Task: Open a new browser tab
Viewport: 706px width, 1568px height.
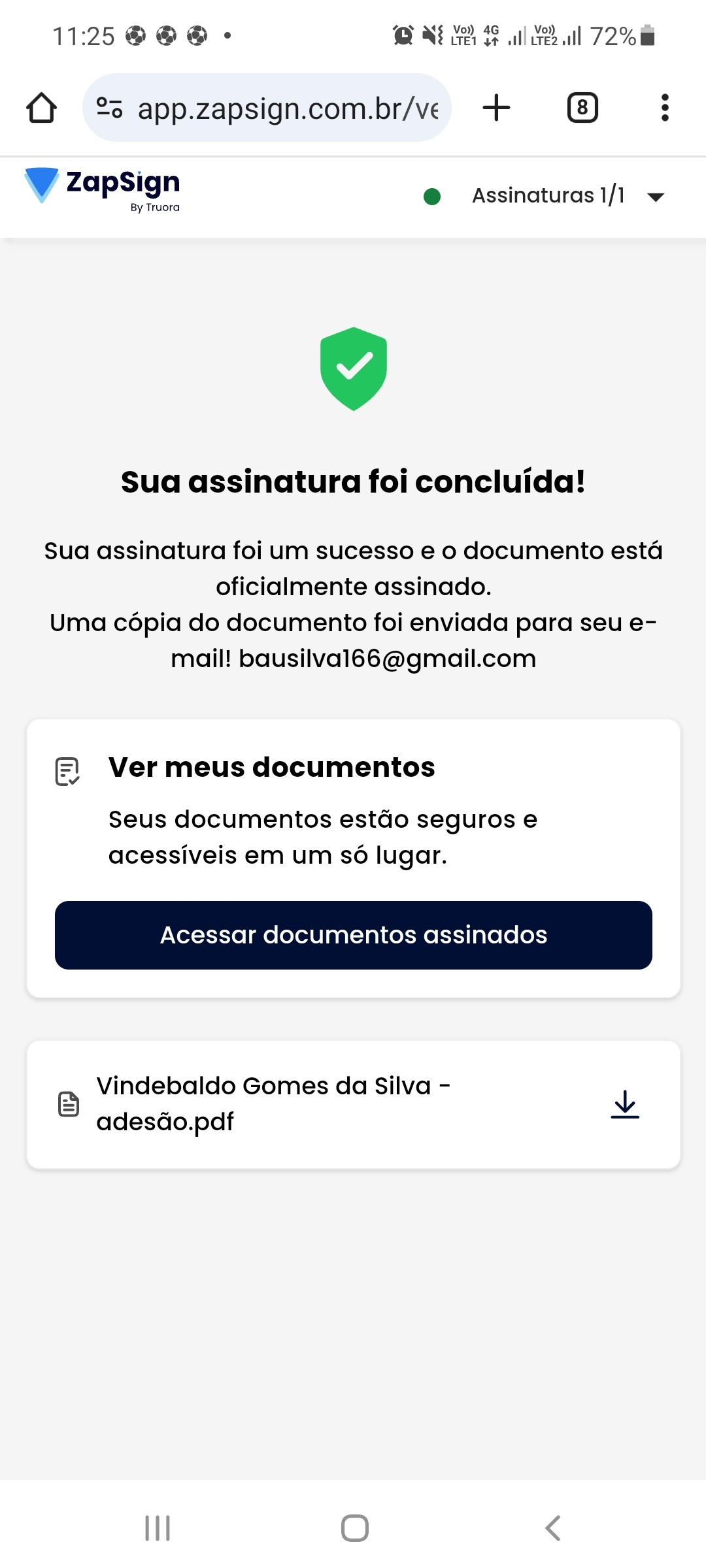Action: 496,108
